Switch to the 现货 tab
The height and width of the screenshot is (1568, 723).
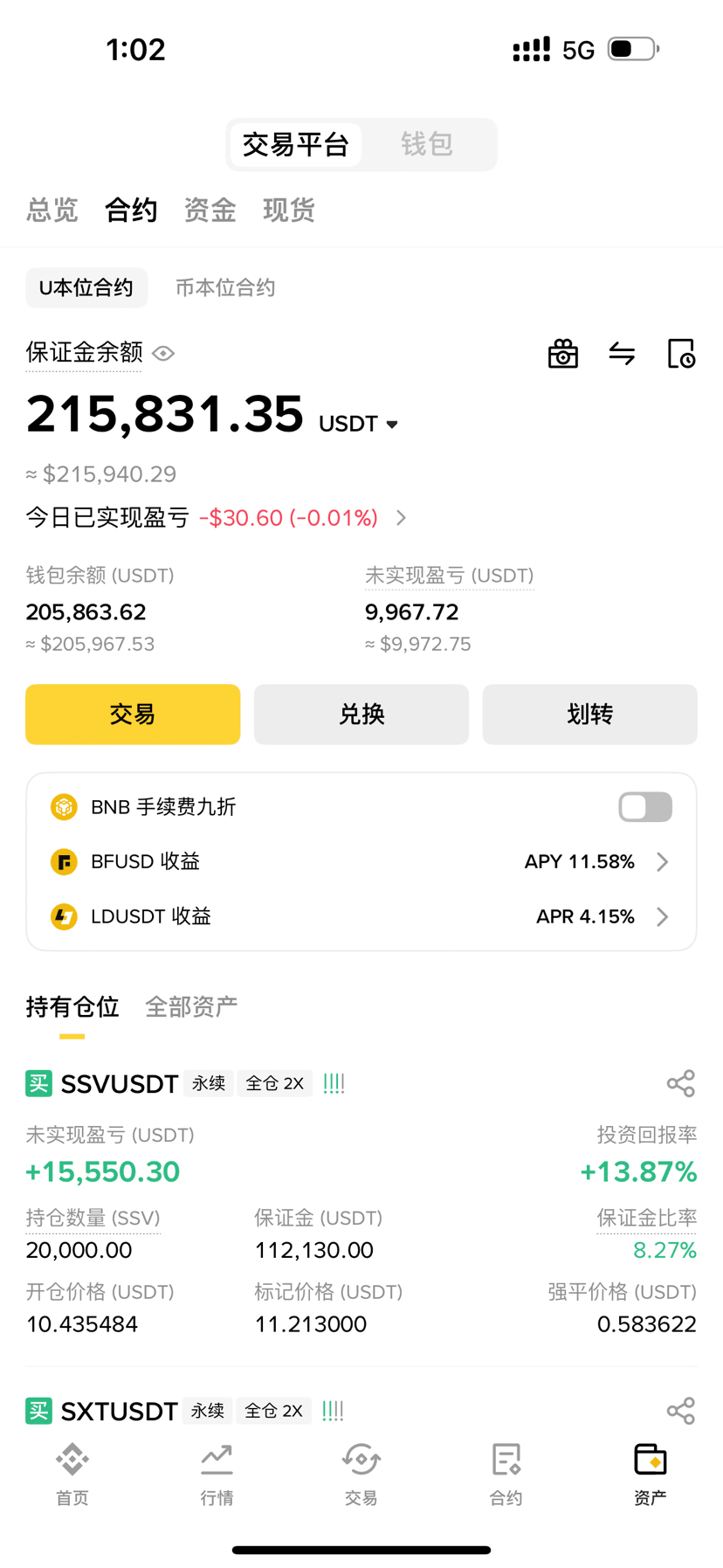click(289, 211)
